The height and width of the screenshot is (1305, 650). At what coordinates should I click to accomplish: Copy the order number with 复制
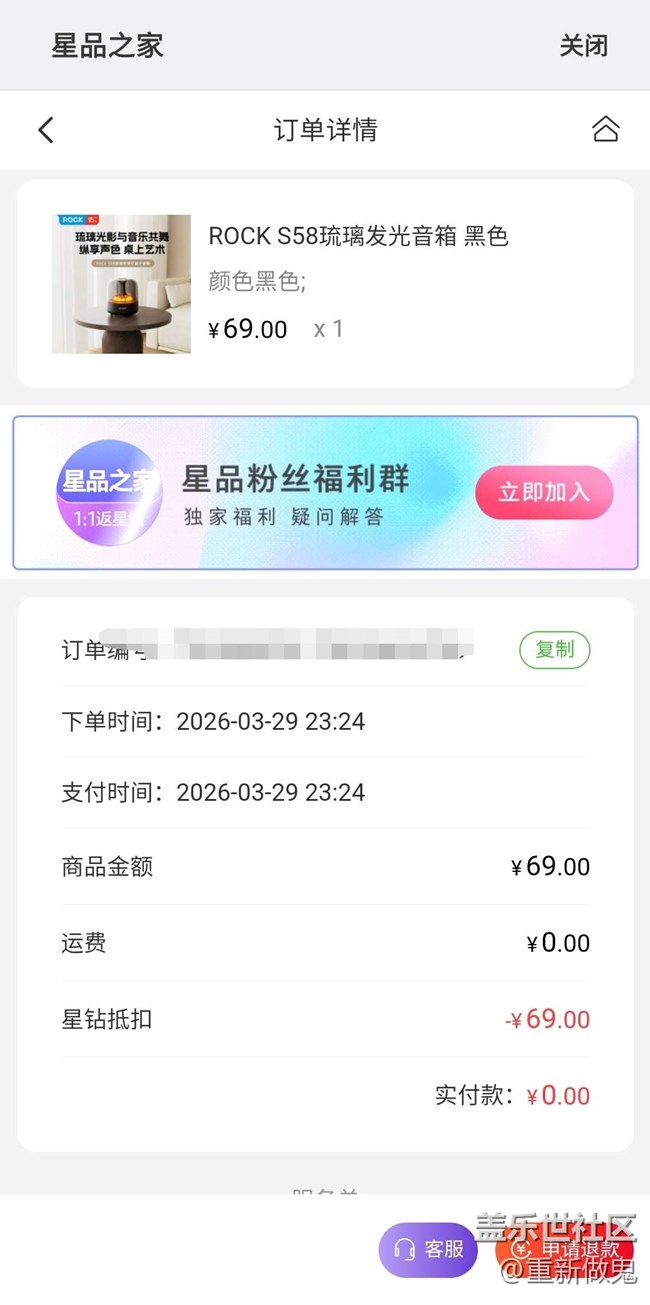tap(554, 650)
